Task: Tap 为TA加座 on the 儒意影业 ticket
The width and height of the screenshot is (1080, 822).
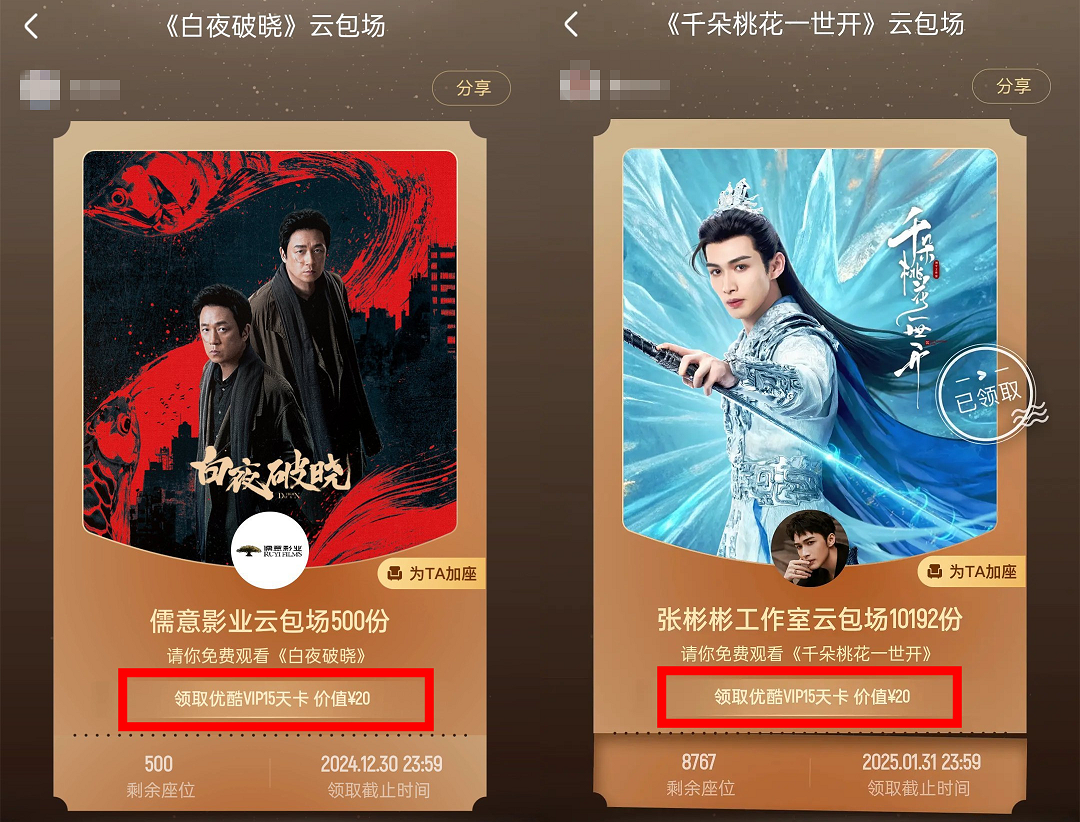Action: pos(431,573)
